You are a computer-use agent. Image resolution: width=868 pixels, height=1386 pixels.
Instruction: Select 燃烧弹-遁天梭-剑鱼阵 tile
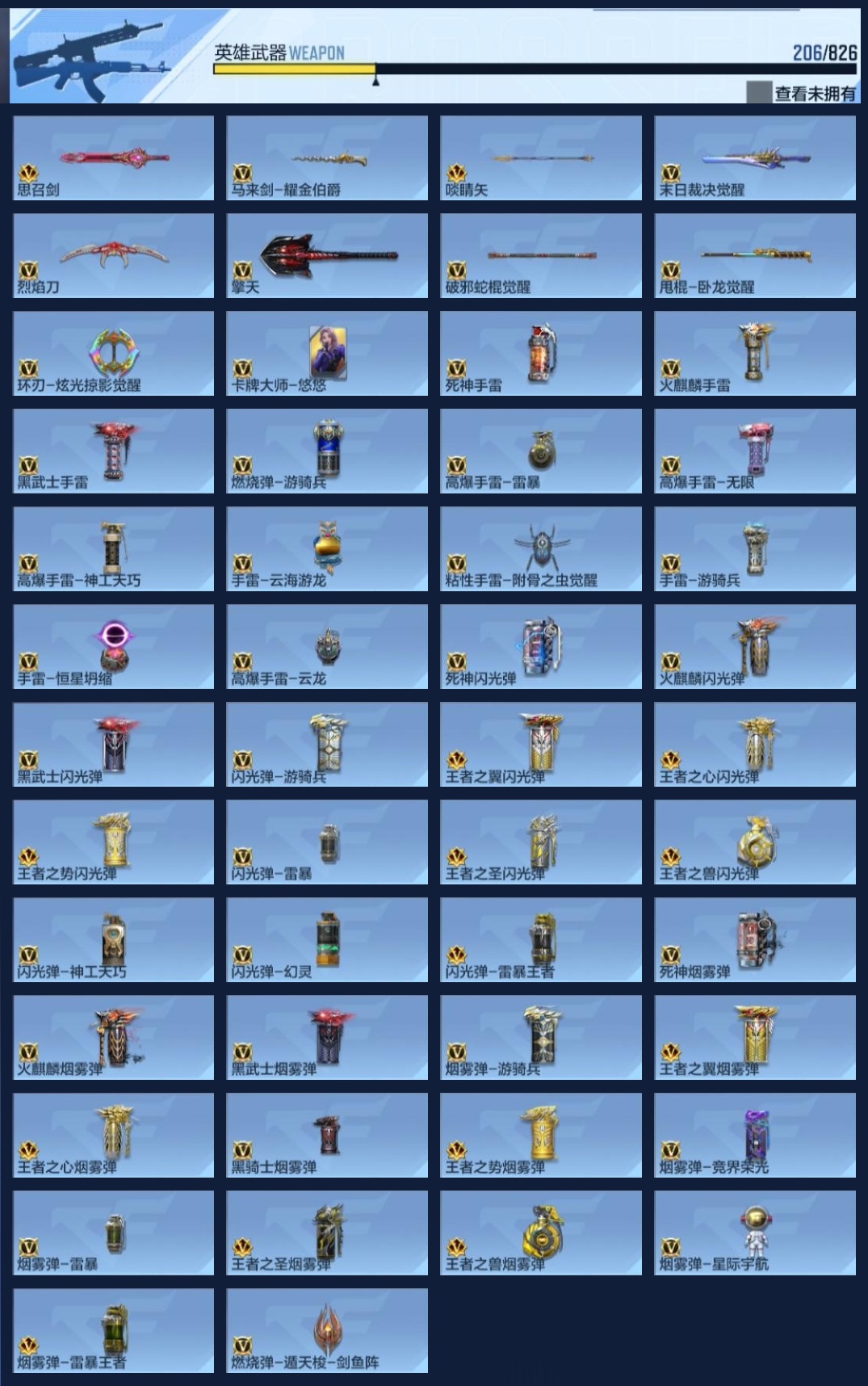coord(327,1331)
